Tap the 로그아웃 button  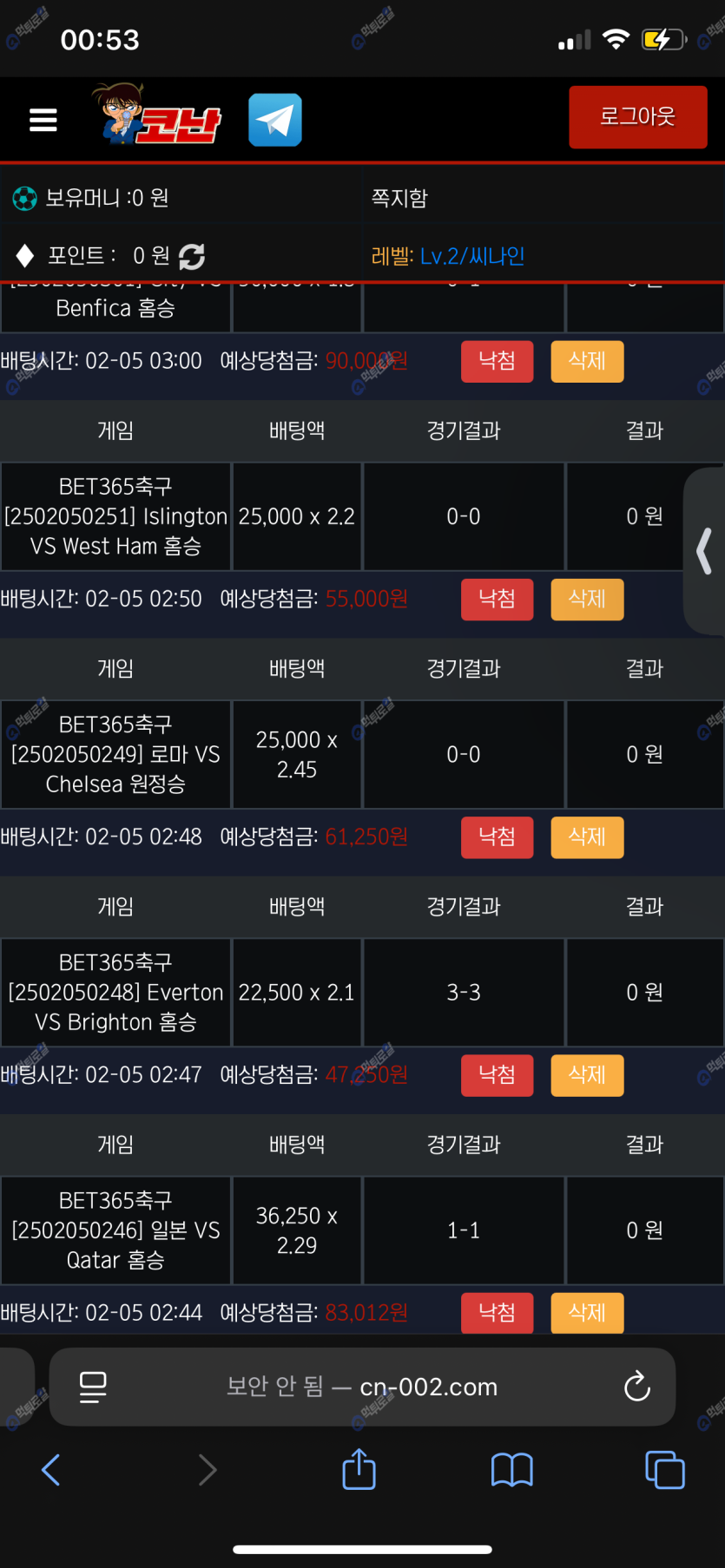coord(637,117)
